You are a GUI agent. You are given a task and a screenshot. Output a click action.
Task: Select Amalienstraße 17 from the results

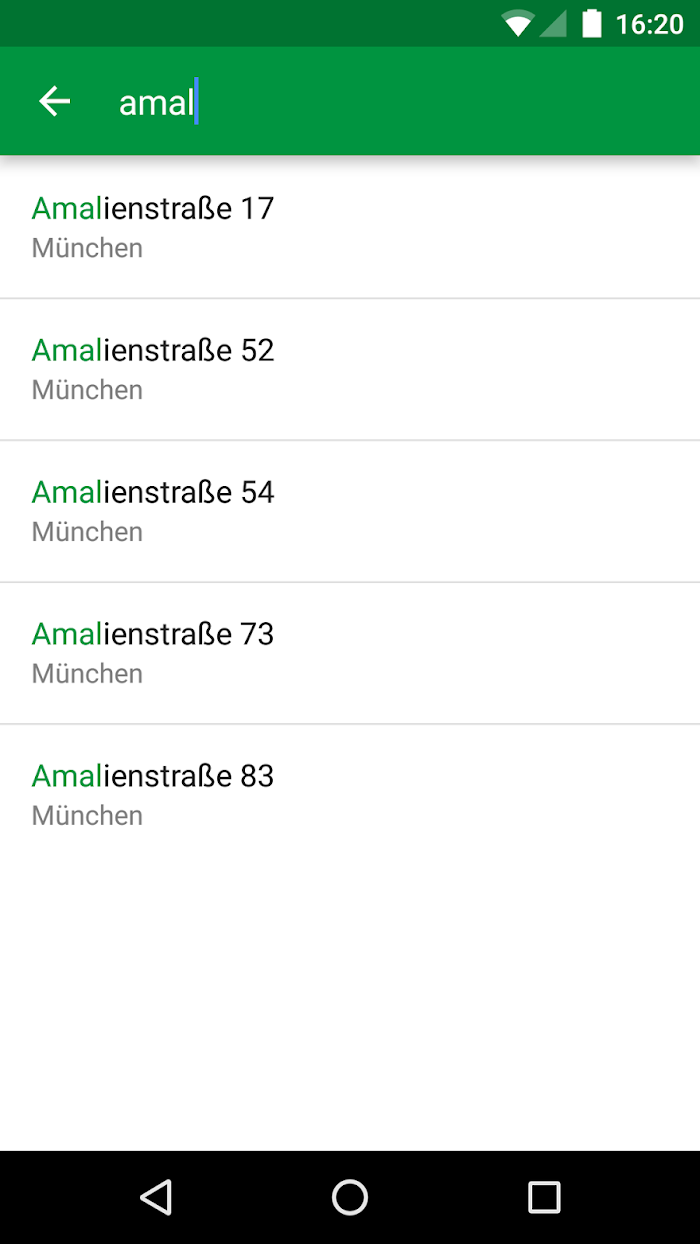tap(350, 227)
